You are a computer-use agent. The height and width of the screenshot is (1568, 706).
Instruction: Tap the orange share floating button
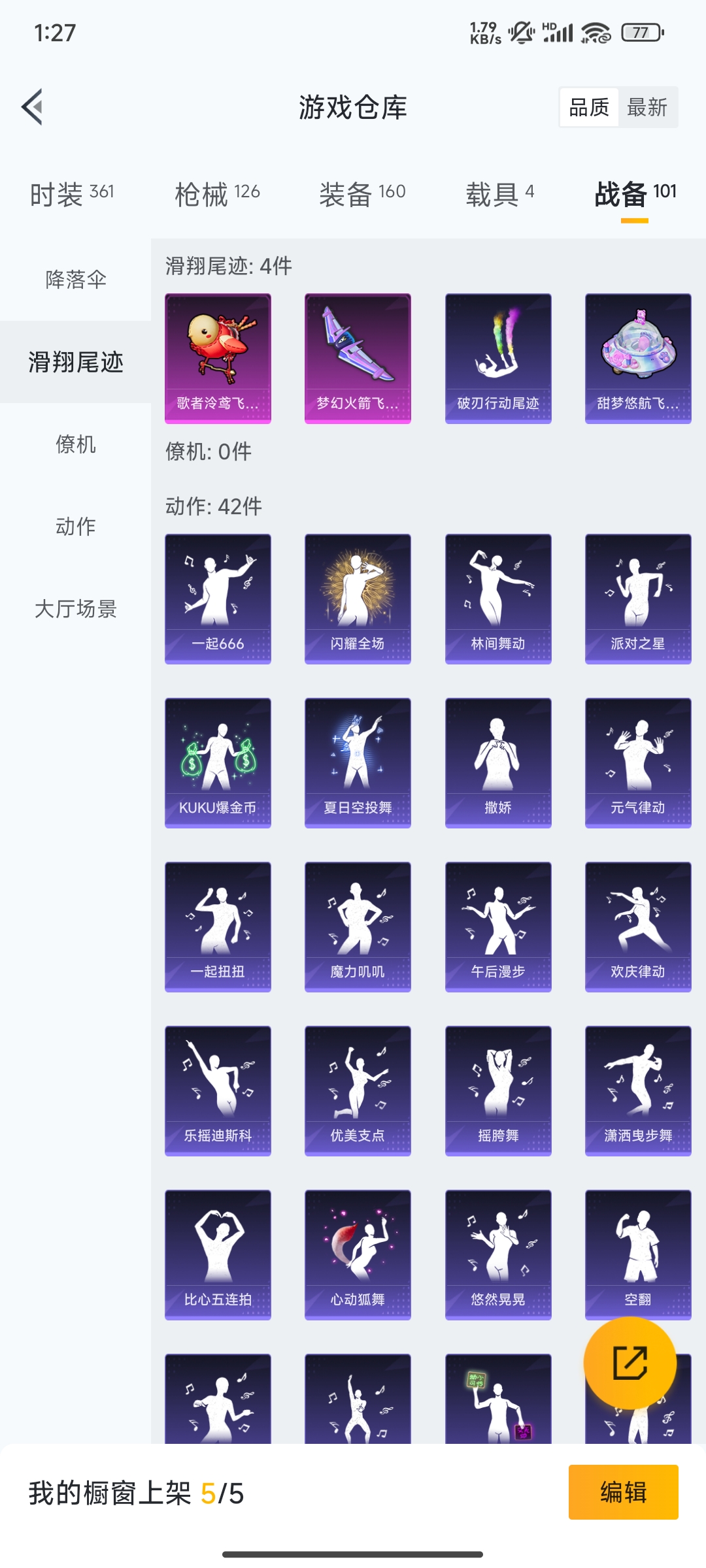pos(630,1363)
